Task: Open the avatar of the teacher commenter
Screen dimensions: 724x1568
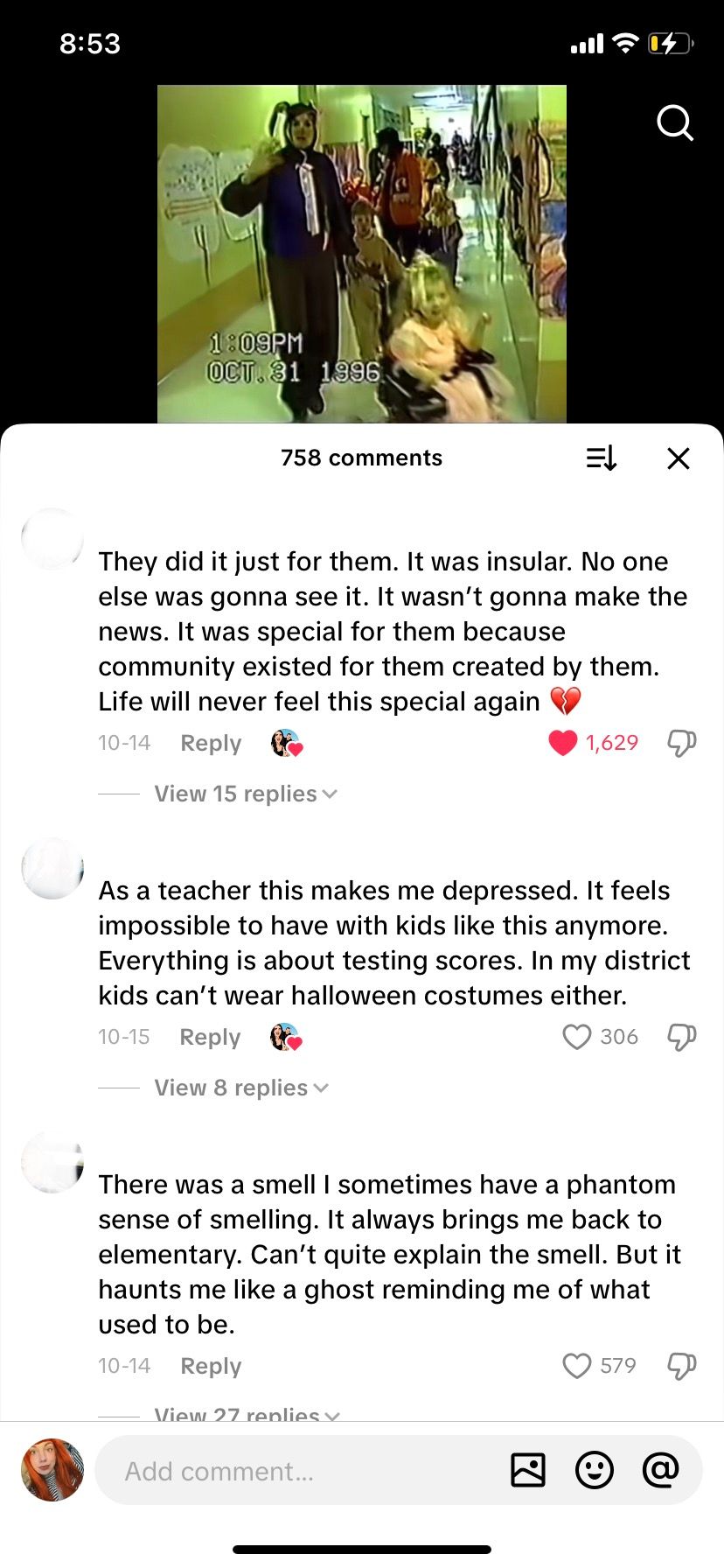Action: point(52,869)
